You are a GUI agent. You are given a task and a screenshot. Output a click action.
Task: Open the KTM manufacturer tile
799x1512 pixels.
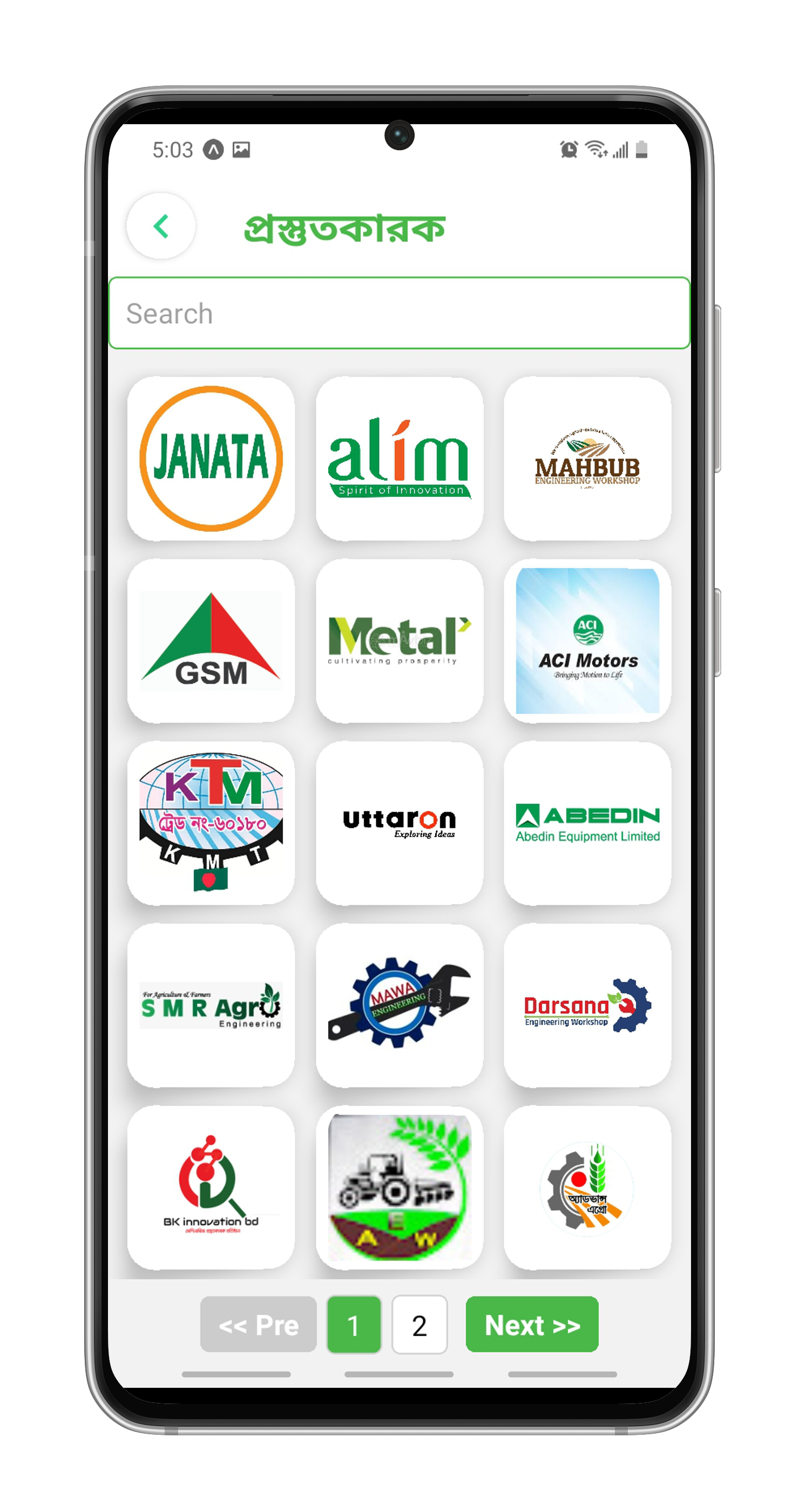(211, 822)
